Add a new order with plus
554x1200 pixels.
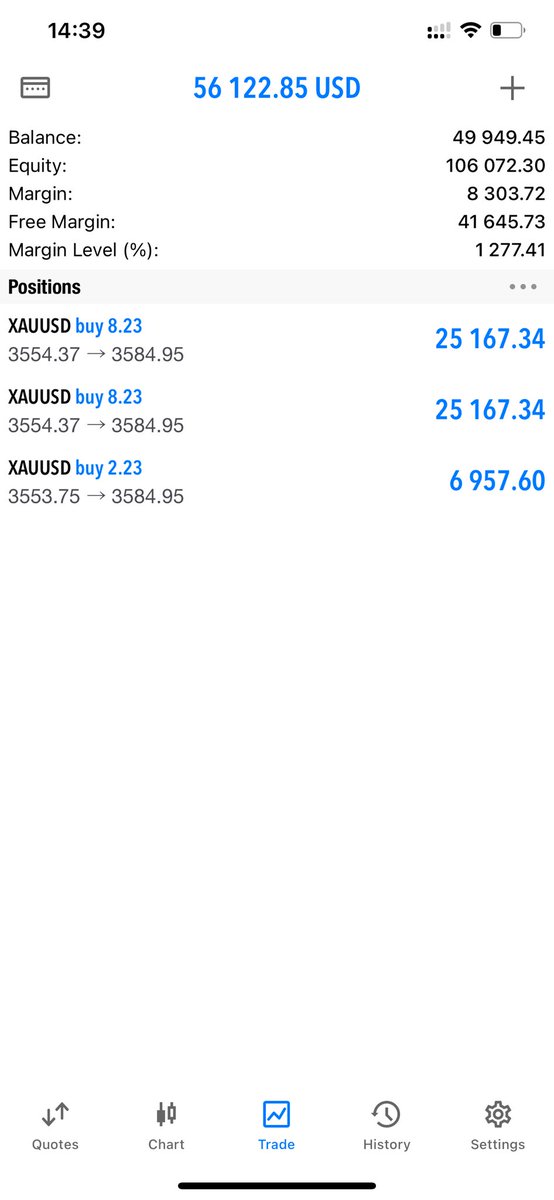[512, 88]
